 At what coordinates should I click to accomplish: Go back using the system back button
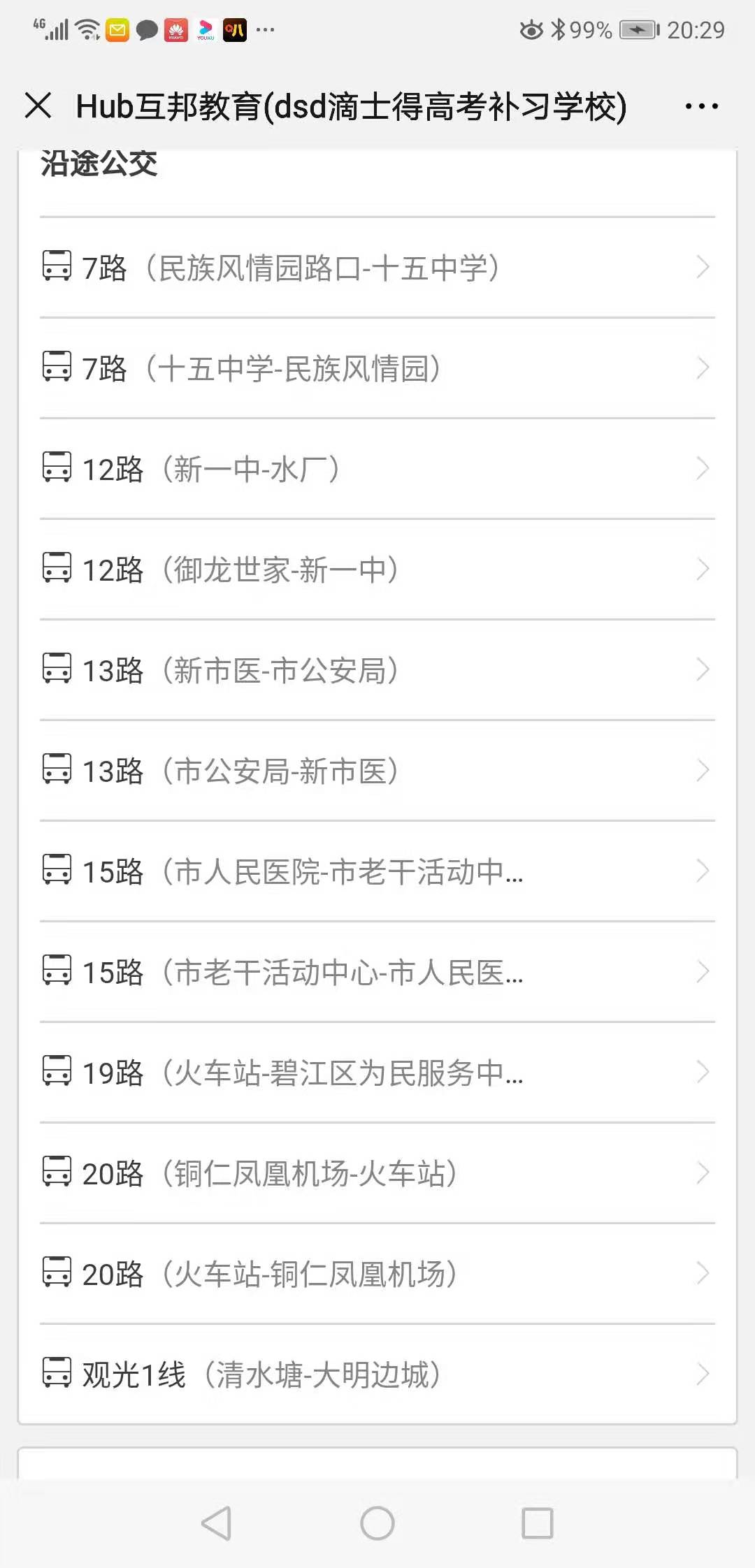tap(217, 1523)
